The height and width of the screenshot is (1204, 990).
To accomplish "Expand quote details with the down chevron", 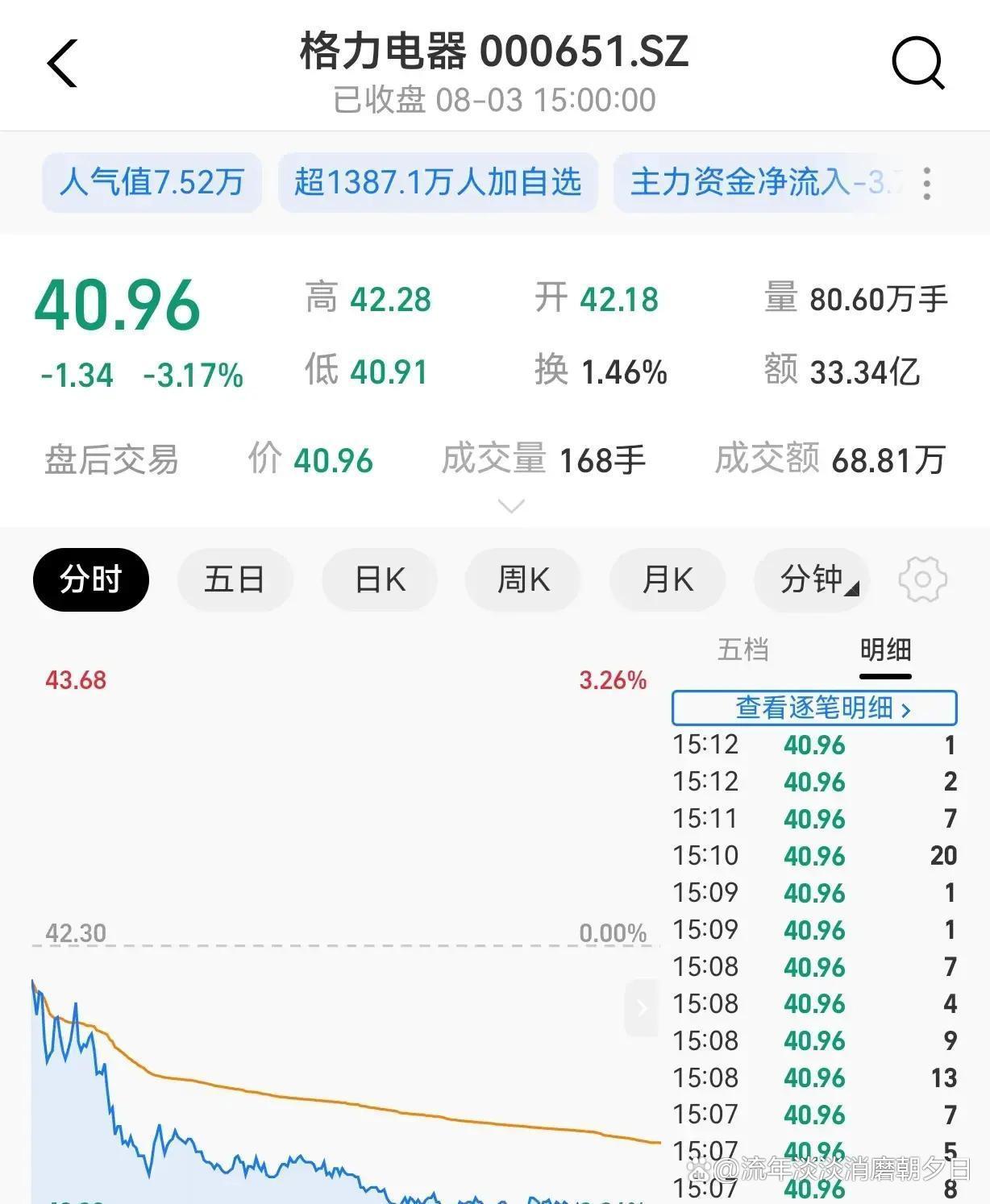I will pyautogui.click(x=512, y=506).
